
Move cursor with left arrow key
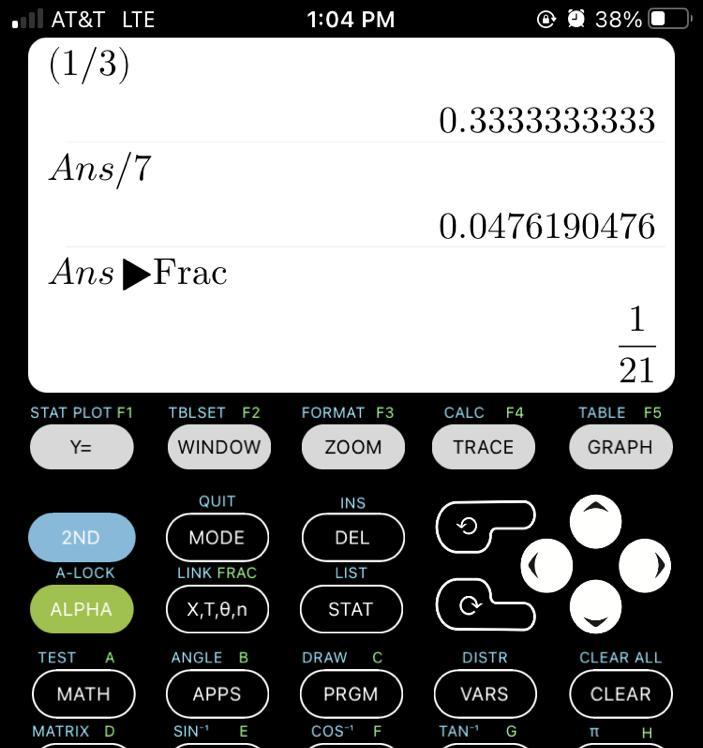click(546, 566)
